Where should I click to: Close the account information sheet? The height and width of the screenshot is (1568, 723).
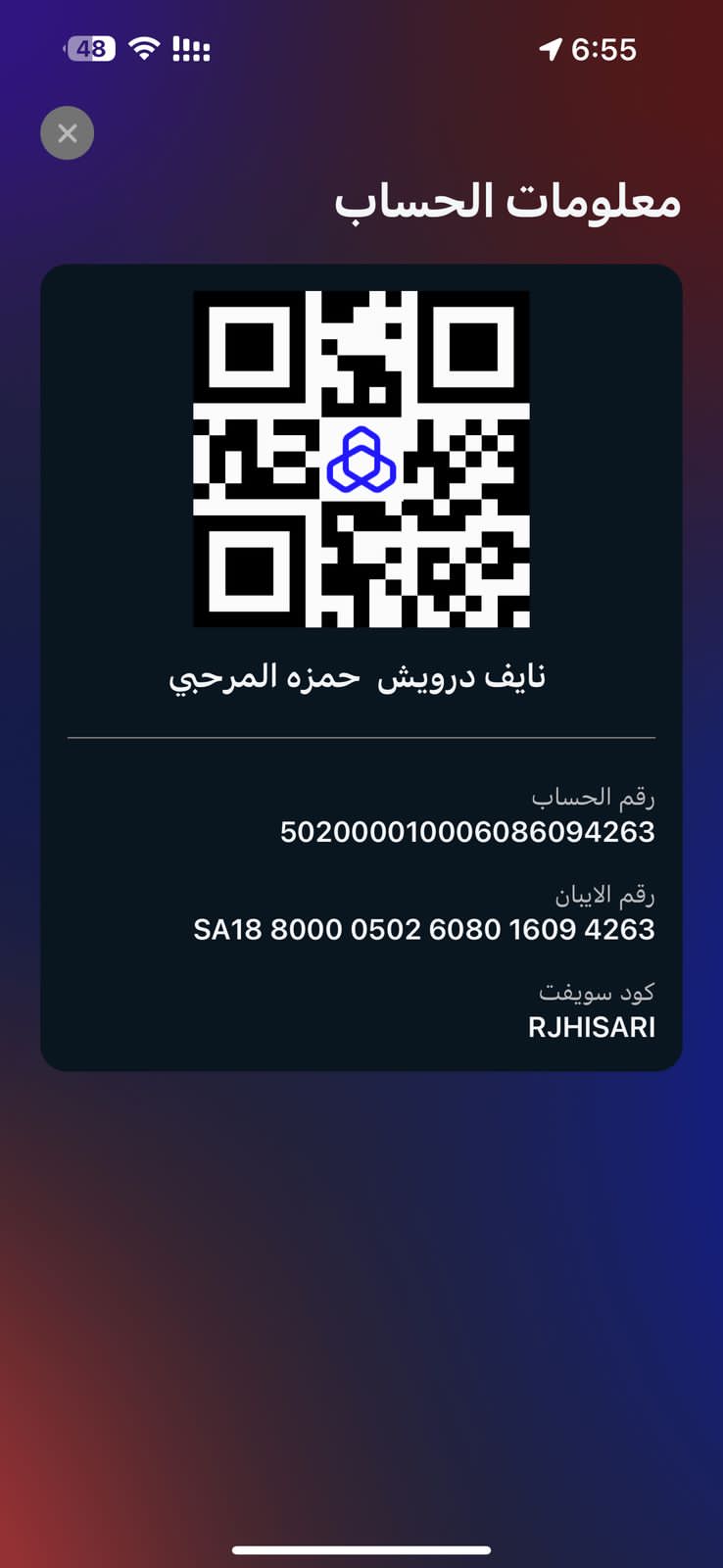[67, 133]
